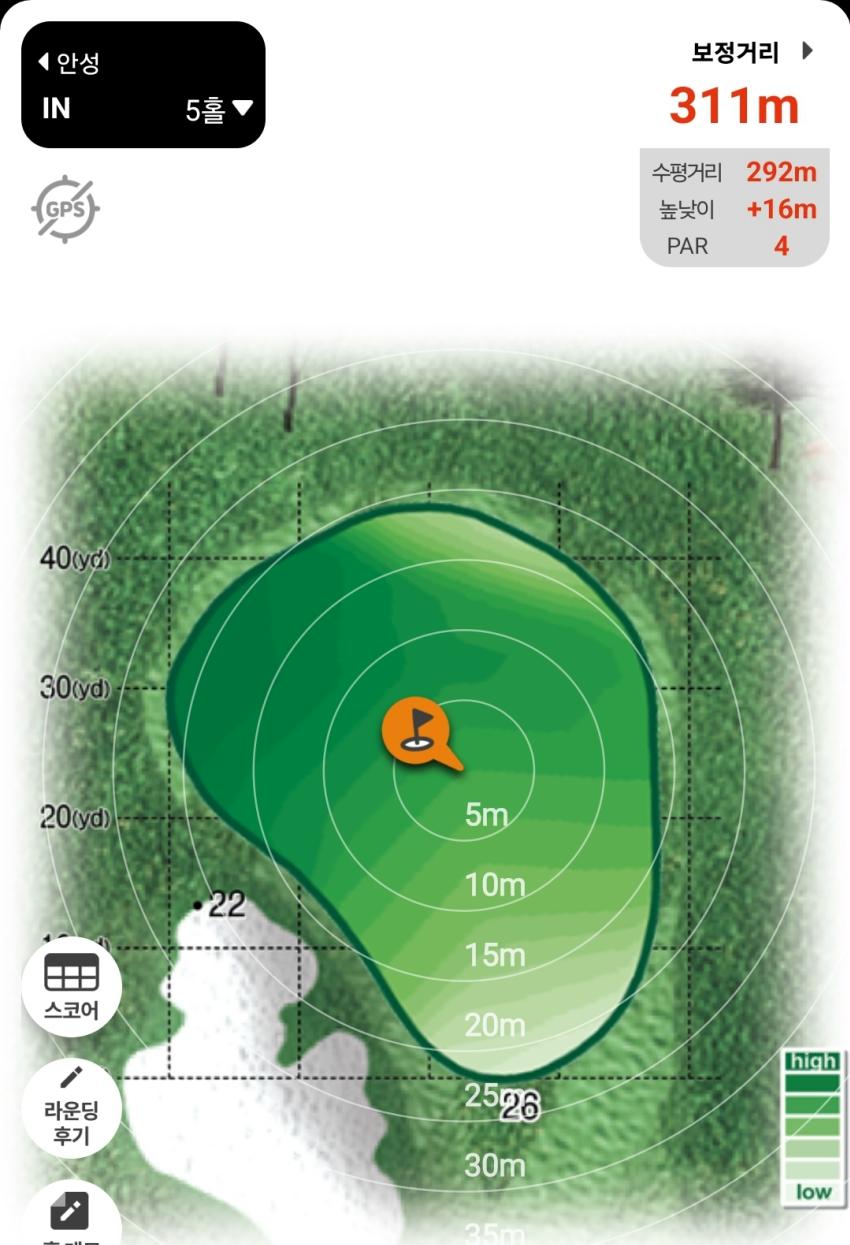Open 라운딩 후기 round review
Image resolution: width=850 pixels, height=1245 pixels.
(x=71, y=1107)
